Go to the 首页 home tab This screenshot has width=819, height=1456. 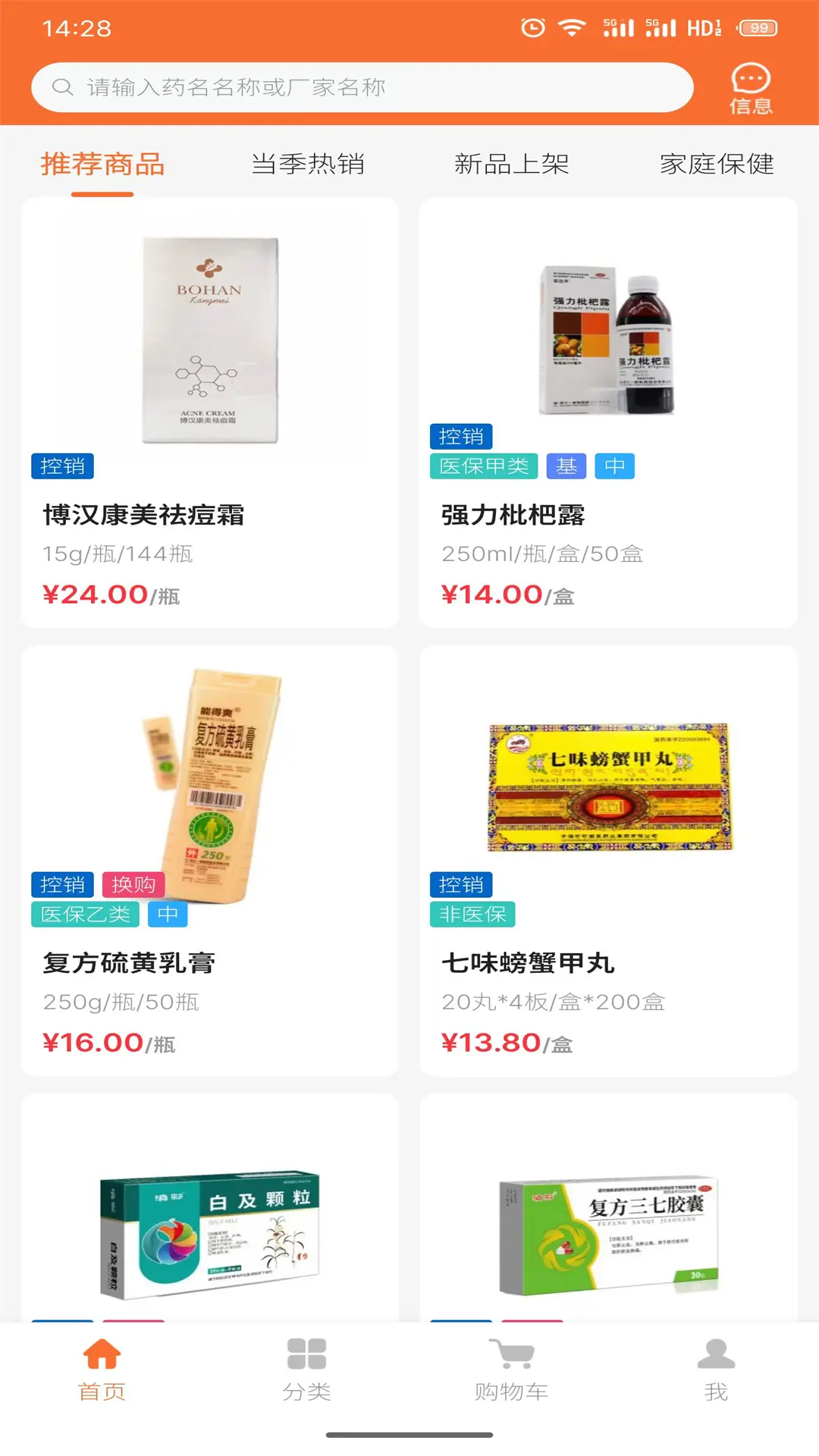(102, 1370)
